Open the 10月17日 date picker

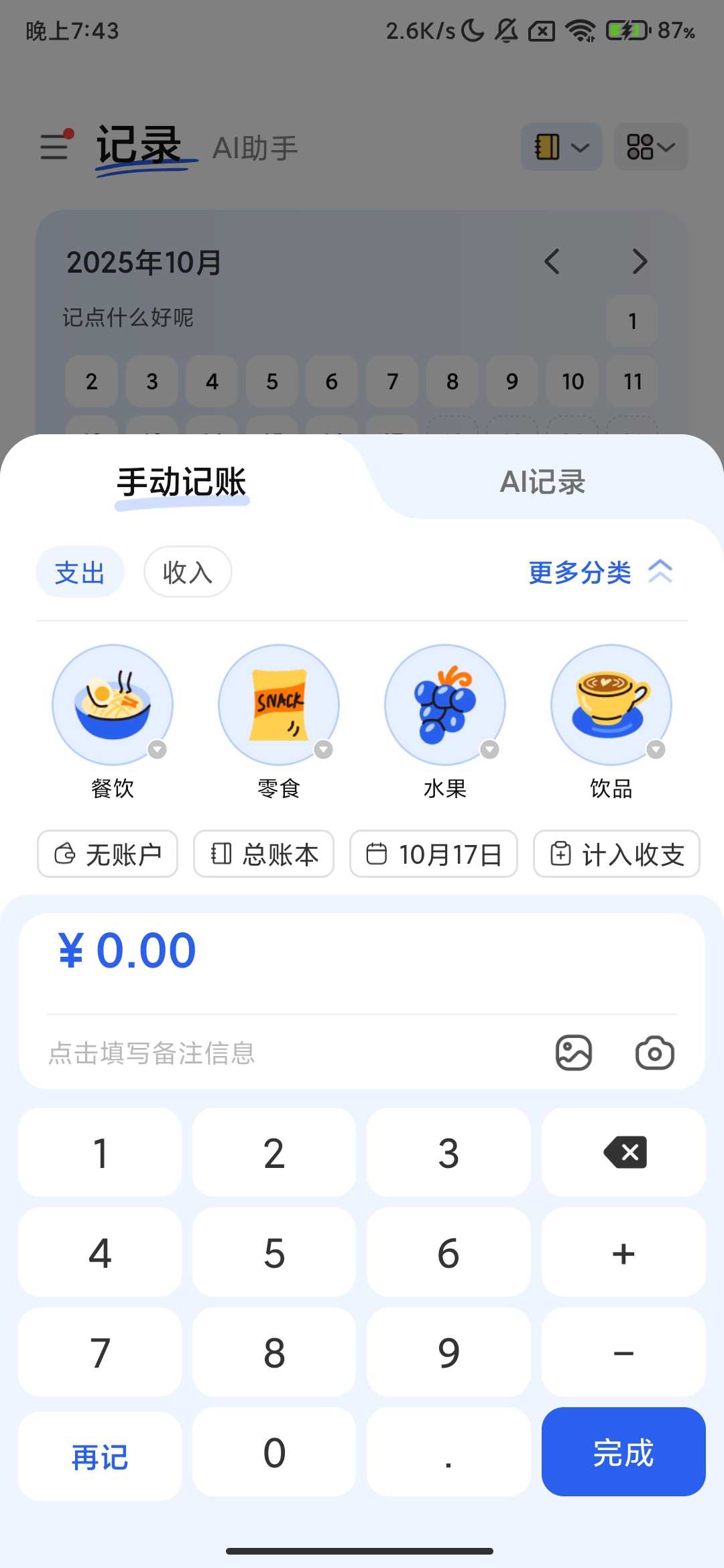434,854
